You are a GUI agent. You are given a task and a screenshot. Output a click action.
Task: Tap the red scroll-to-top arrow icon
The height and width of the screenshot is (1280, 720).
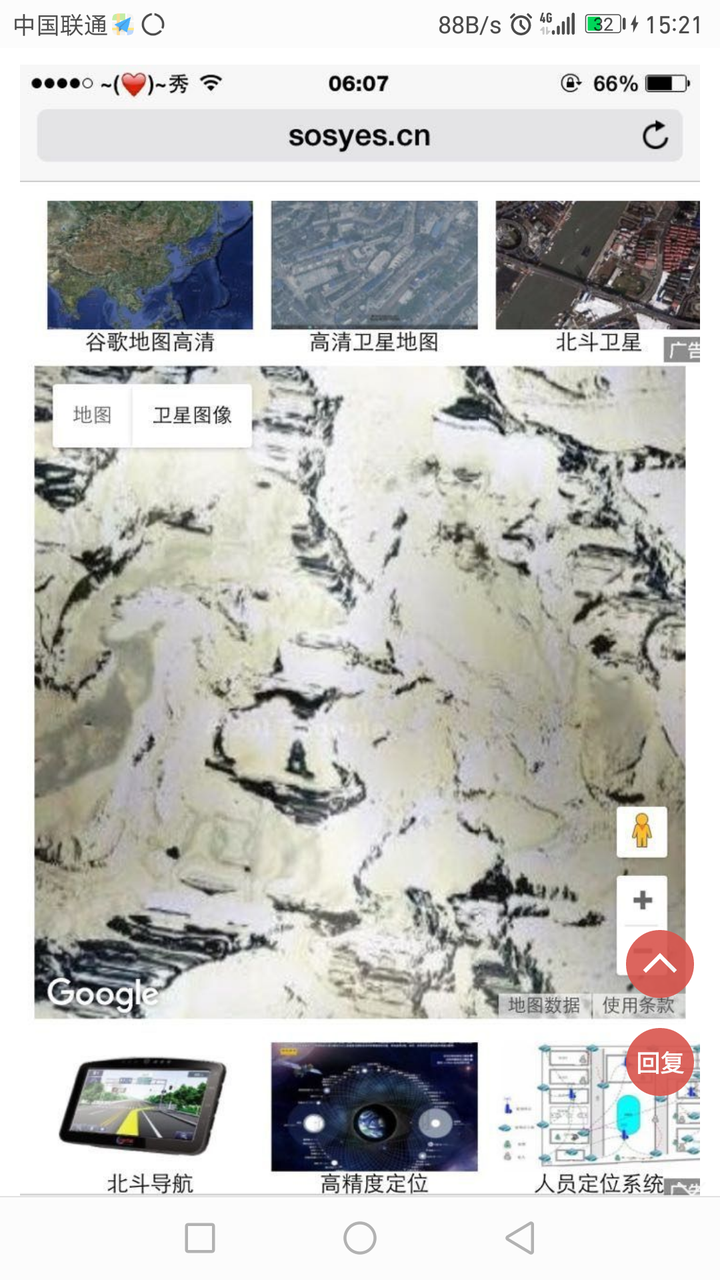click(658, 963)
